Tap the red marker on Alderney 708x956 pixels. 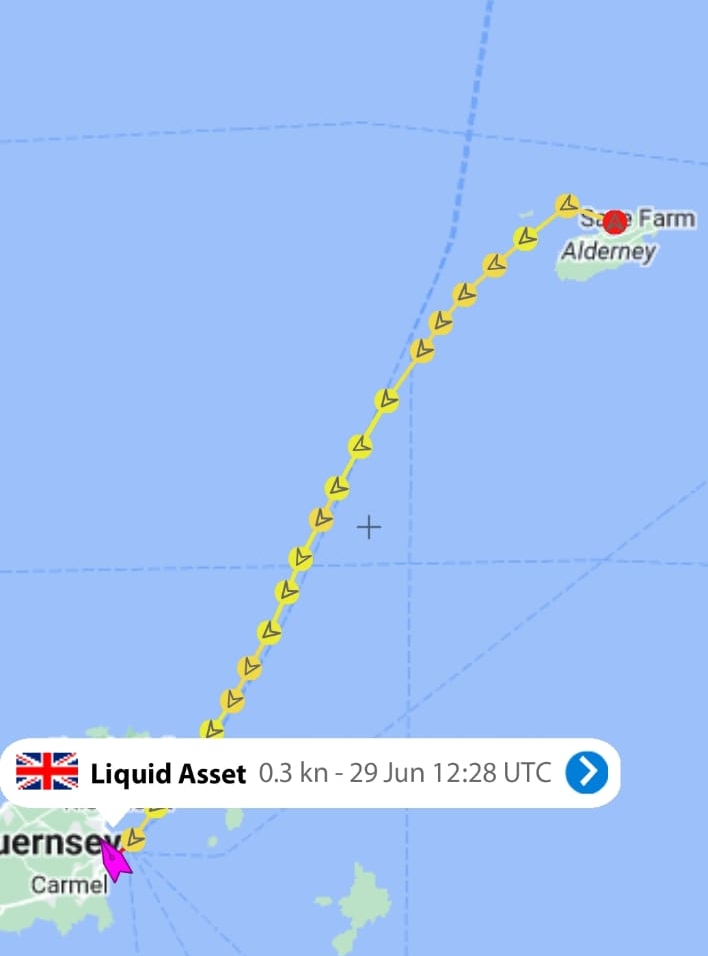click(x=615, y=222)
